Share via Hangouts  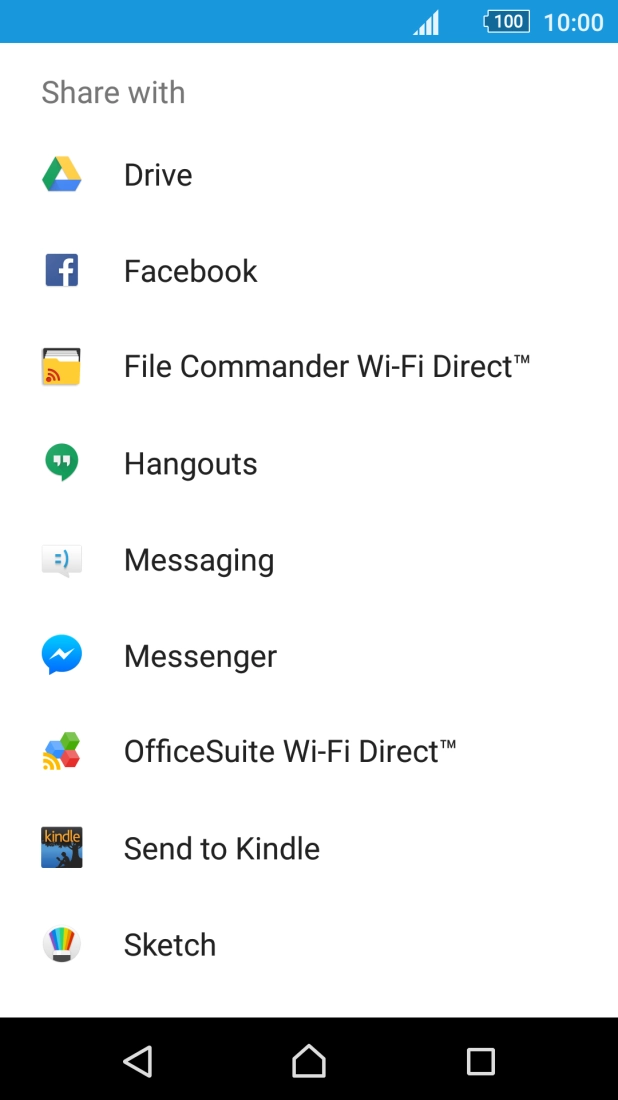pyautogui.click(x=309, y=464)
